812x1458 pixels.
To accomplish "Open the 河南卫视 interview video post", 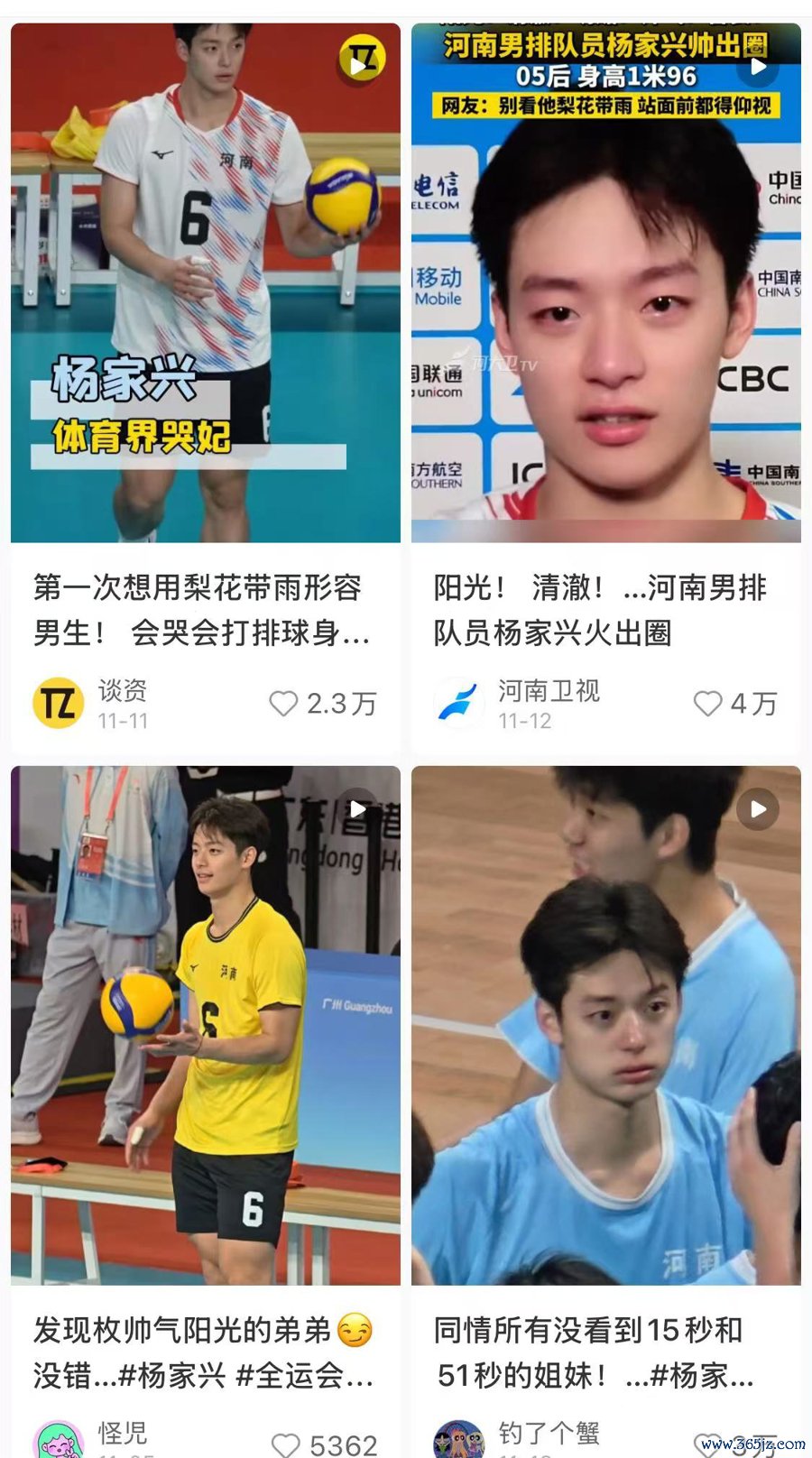I will 605,282.
